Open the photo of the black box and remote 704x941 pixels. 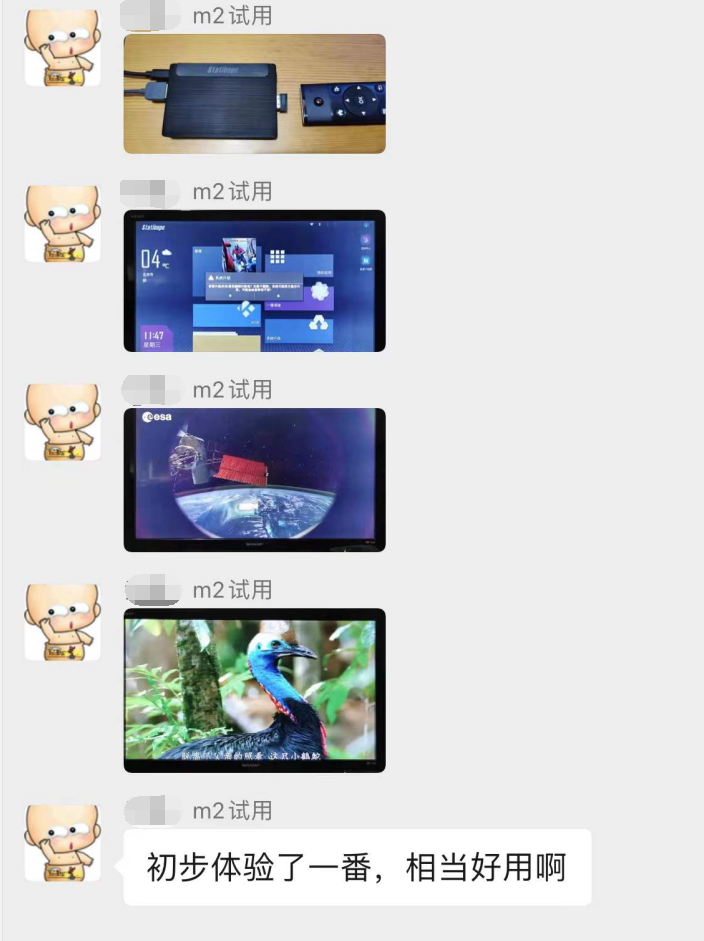[x=254, y=94]
